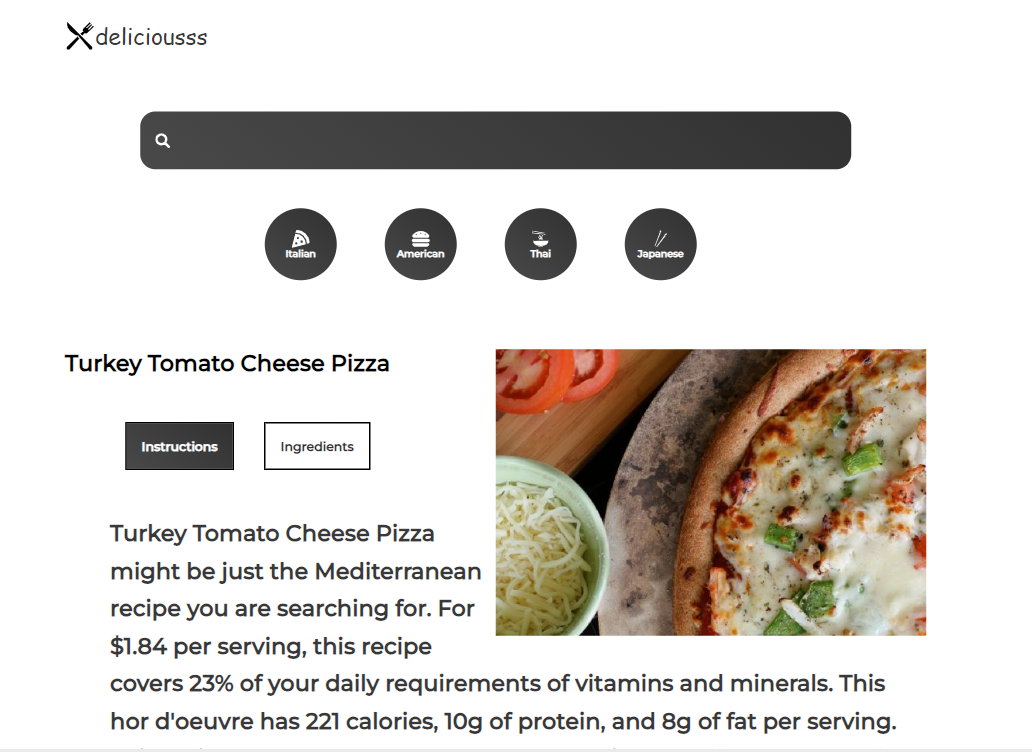
Task: Browse American cuisine recipes
Action: (420, 244)
